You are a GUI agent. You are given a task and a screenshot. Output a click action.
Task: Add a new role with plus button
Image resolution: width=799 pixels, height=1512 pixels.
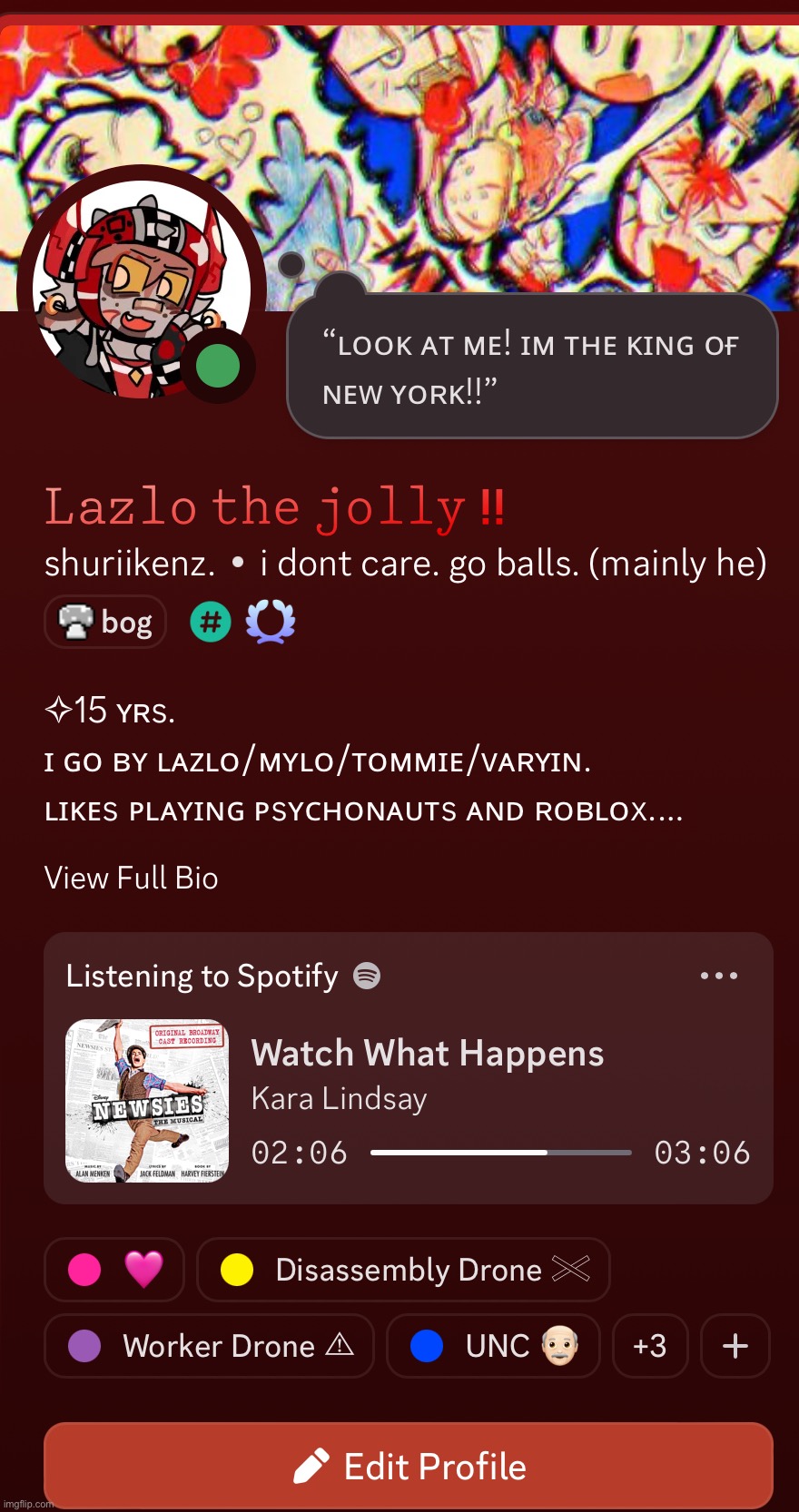[735, 1346]
